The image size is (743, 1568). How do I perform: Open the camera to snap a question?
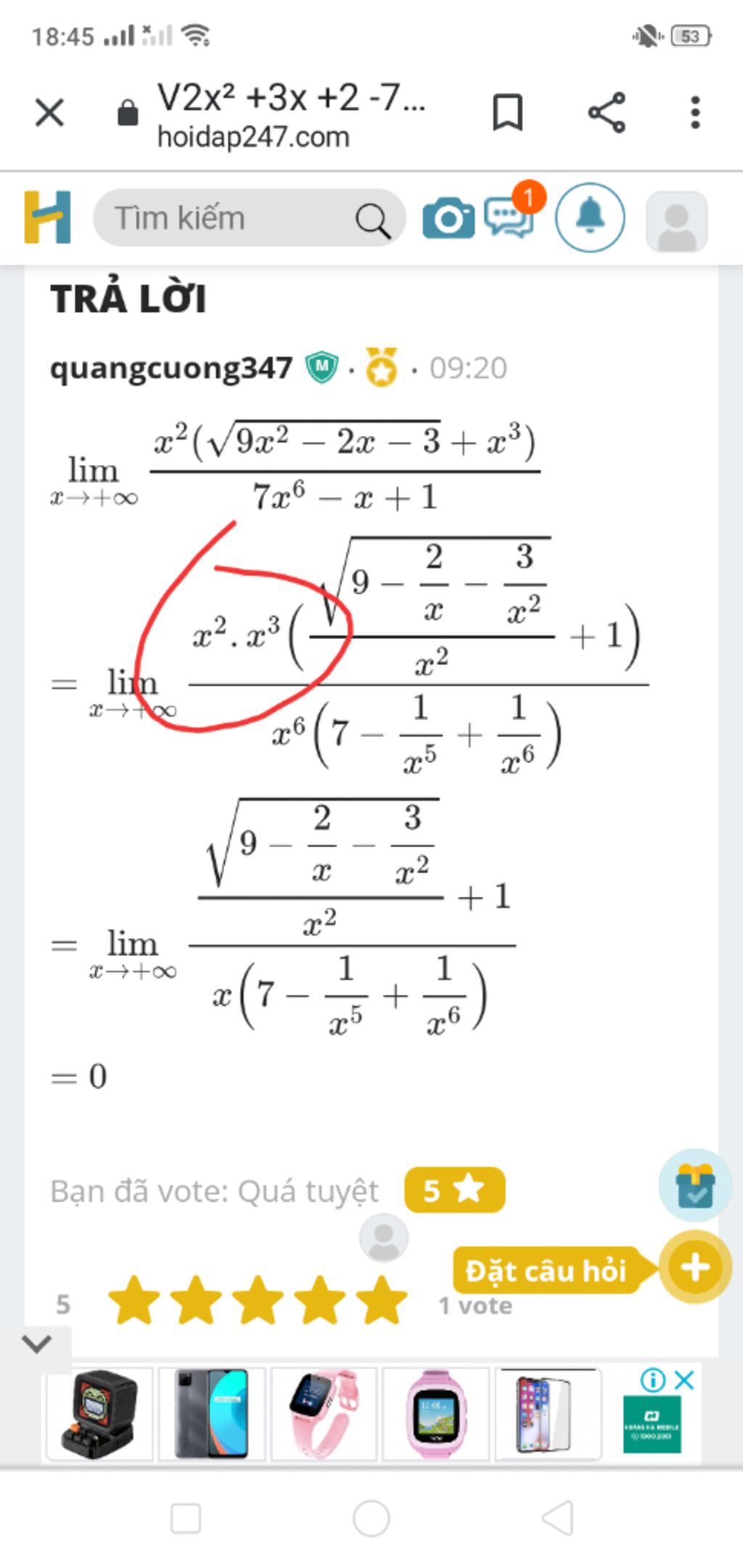[x=448, y=218]
